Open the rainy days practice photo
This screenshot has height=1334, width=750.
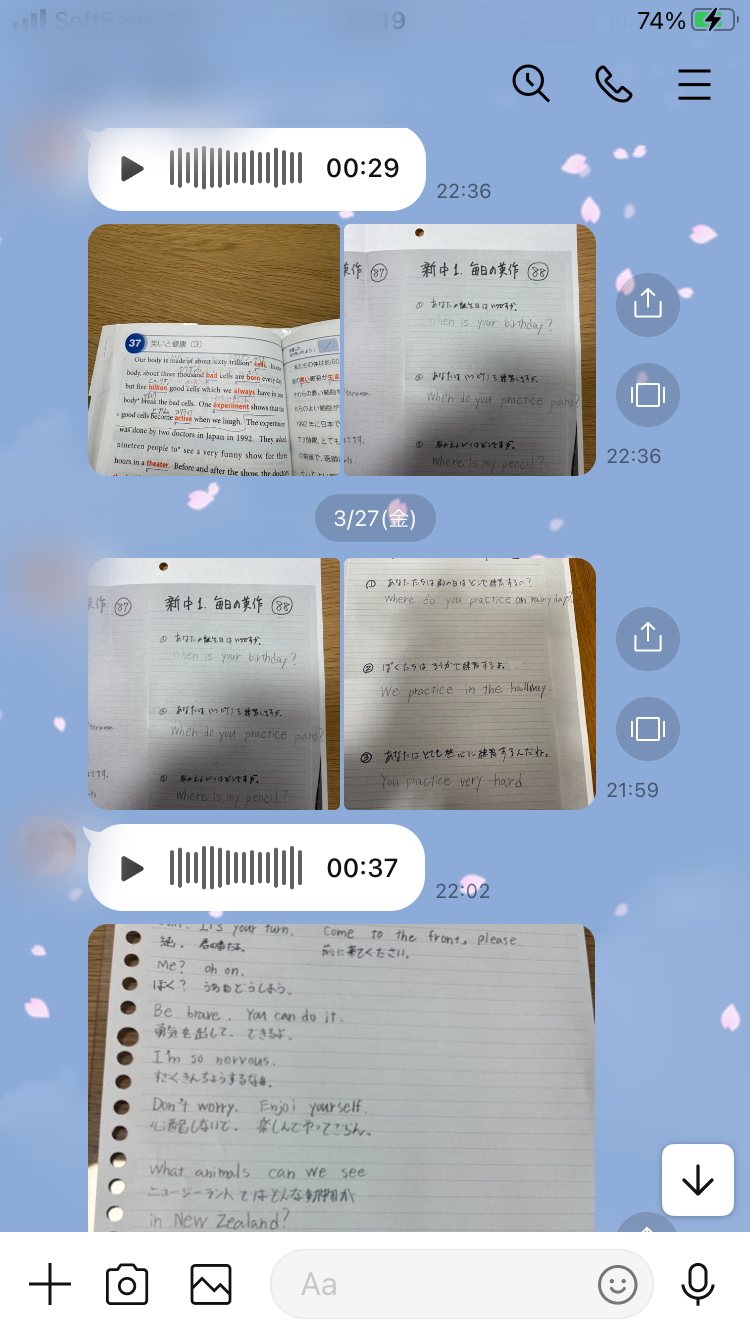pos(470,684)
